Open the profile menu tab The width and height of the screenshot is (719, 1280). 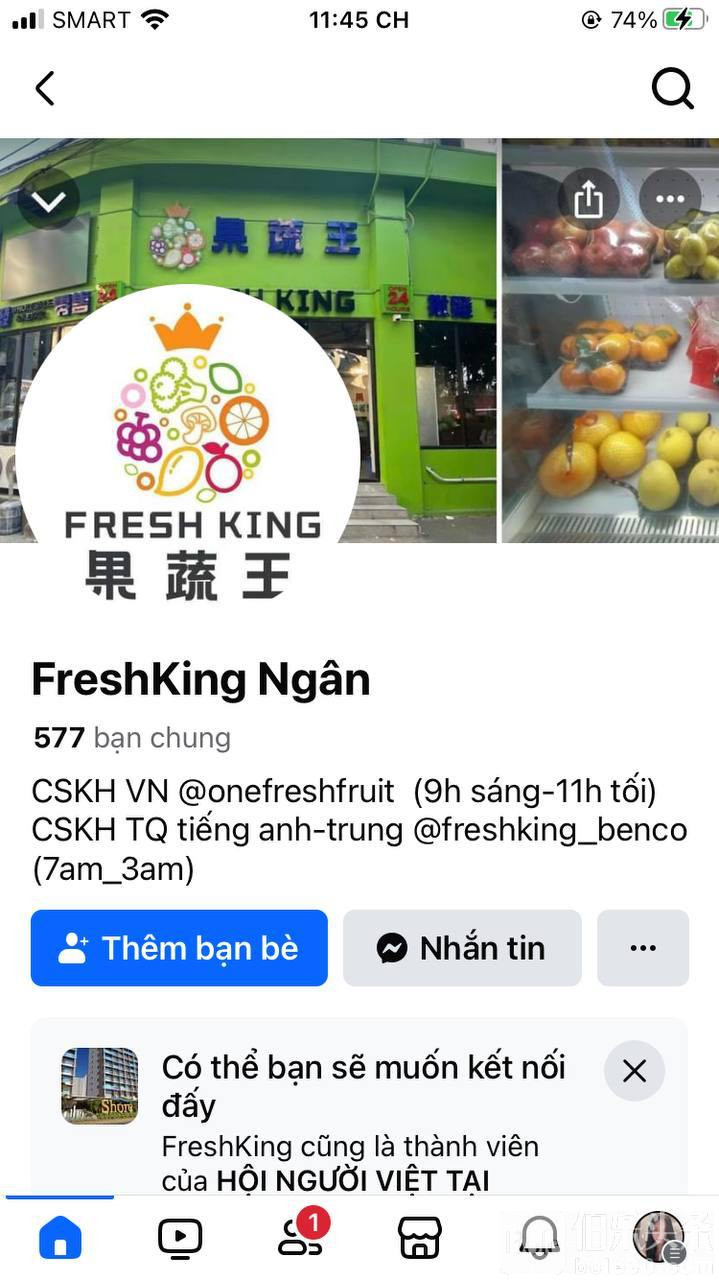point(658,1239)
